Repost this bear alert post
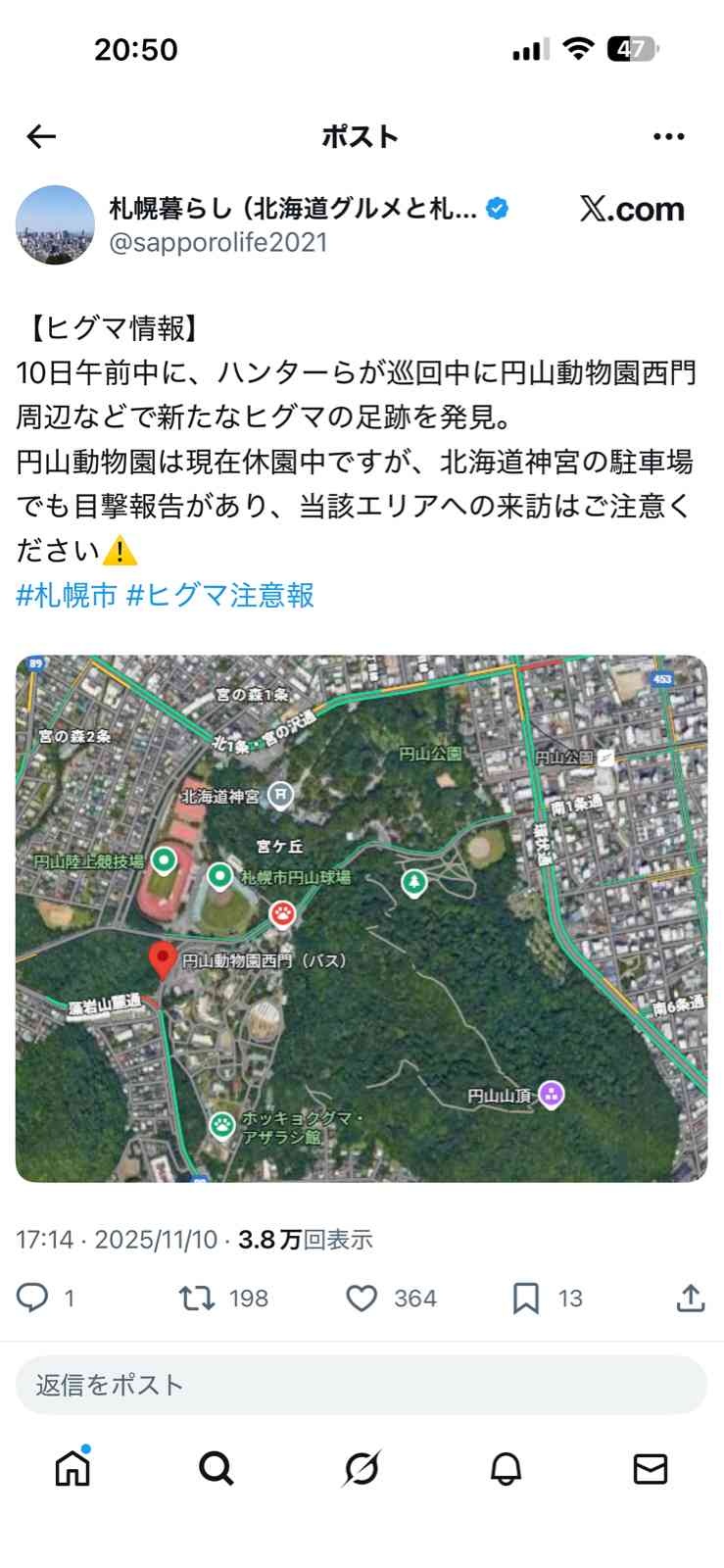The image size is (724, 1568). tap(197, 1298)
